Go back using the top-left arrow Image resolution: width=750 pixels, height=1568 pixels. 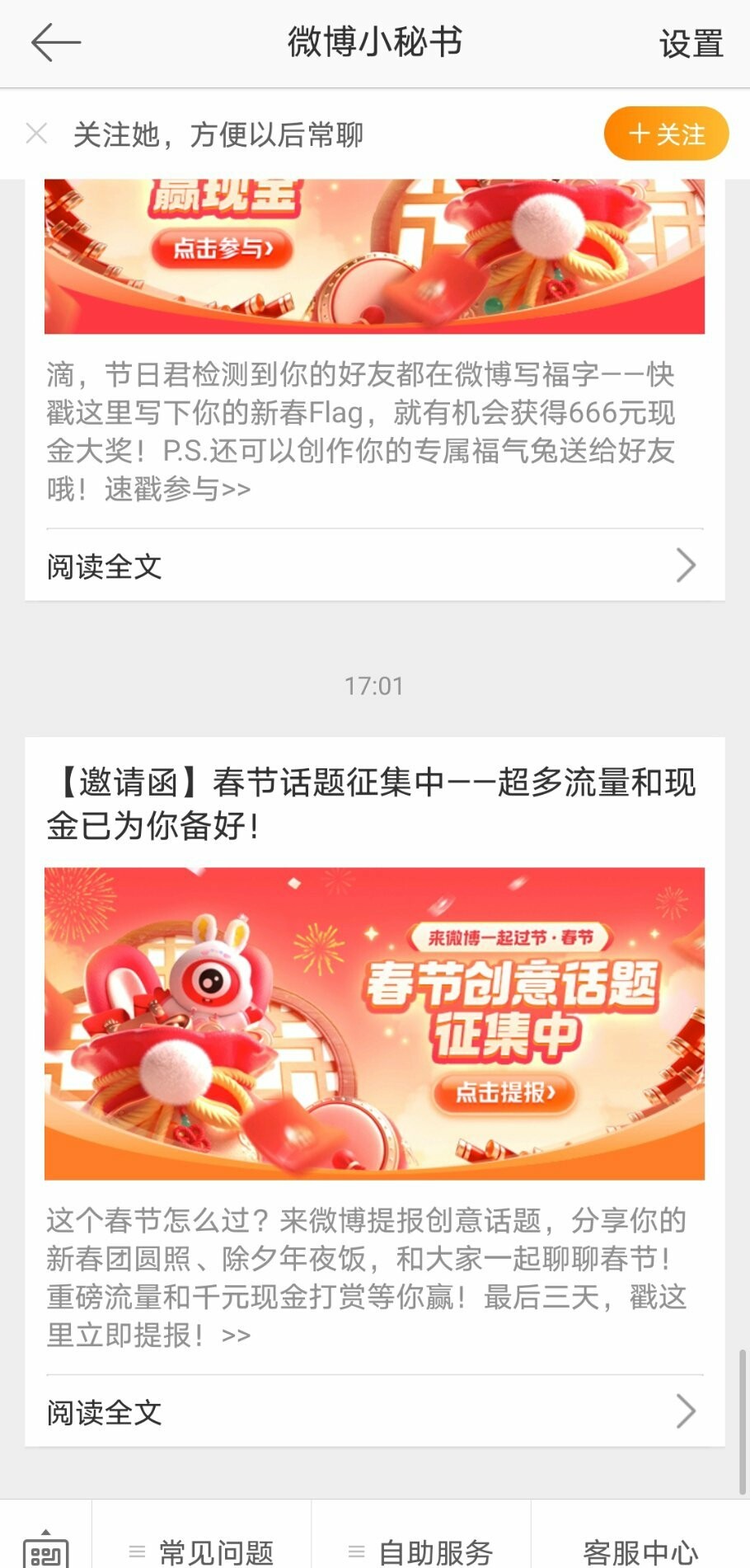point(55,42)
